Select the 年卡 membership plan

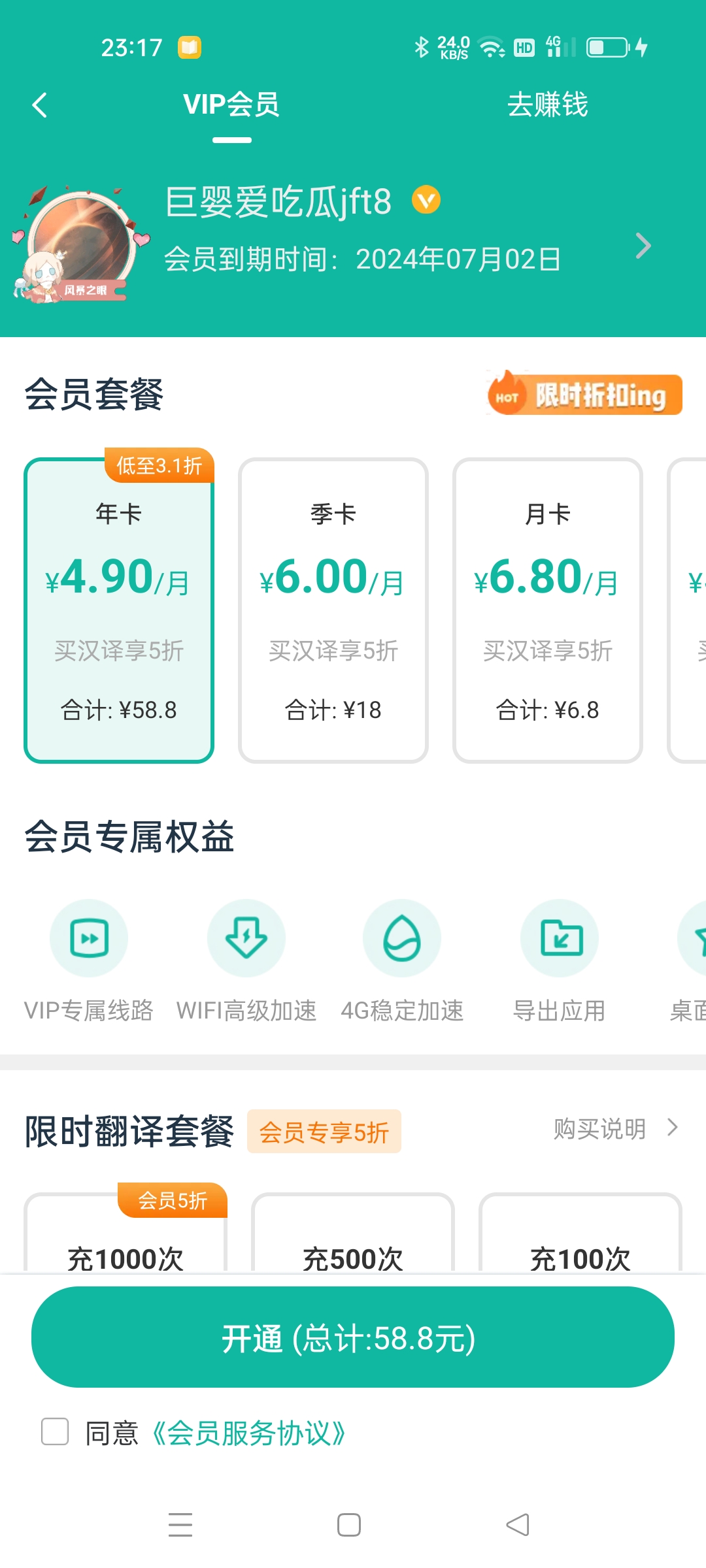(119, 610)
